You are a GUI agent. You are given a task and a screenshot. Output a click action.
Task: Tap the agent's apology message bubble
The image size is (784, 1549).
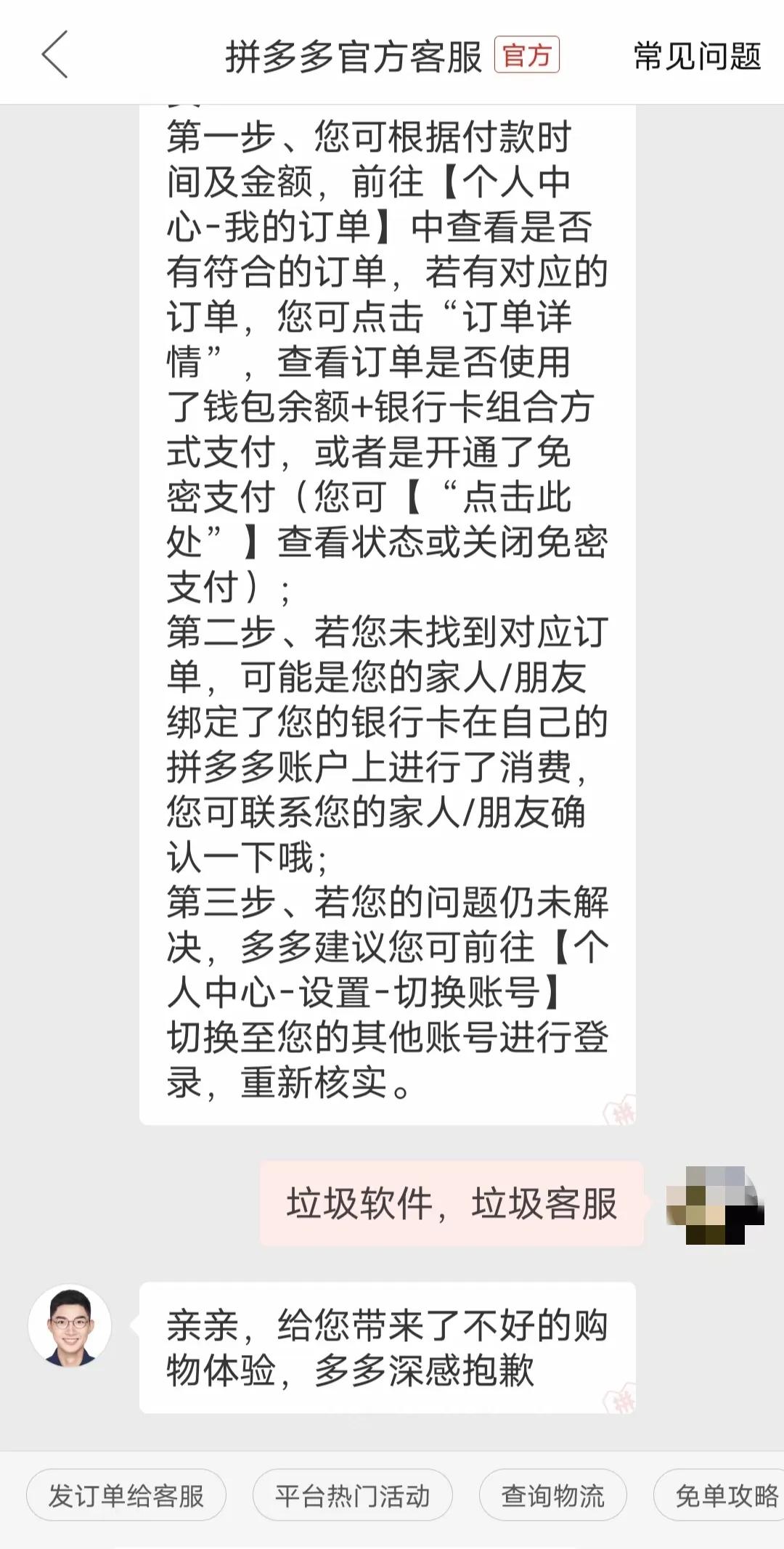point(392,1347)
